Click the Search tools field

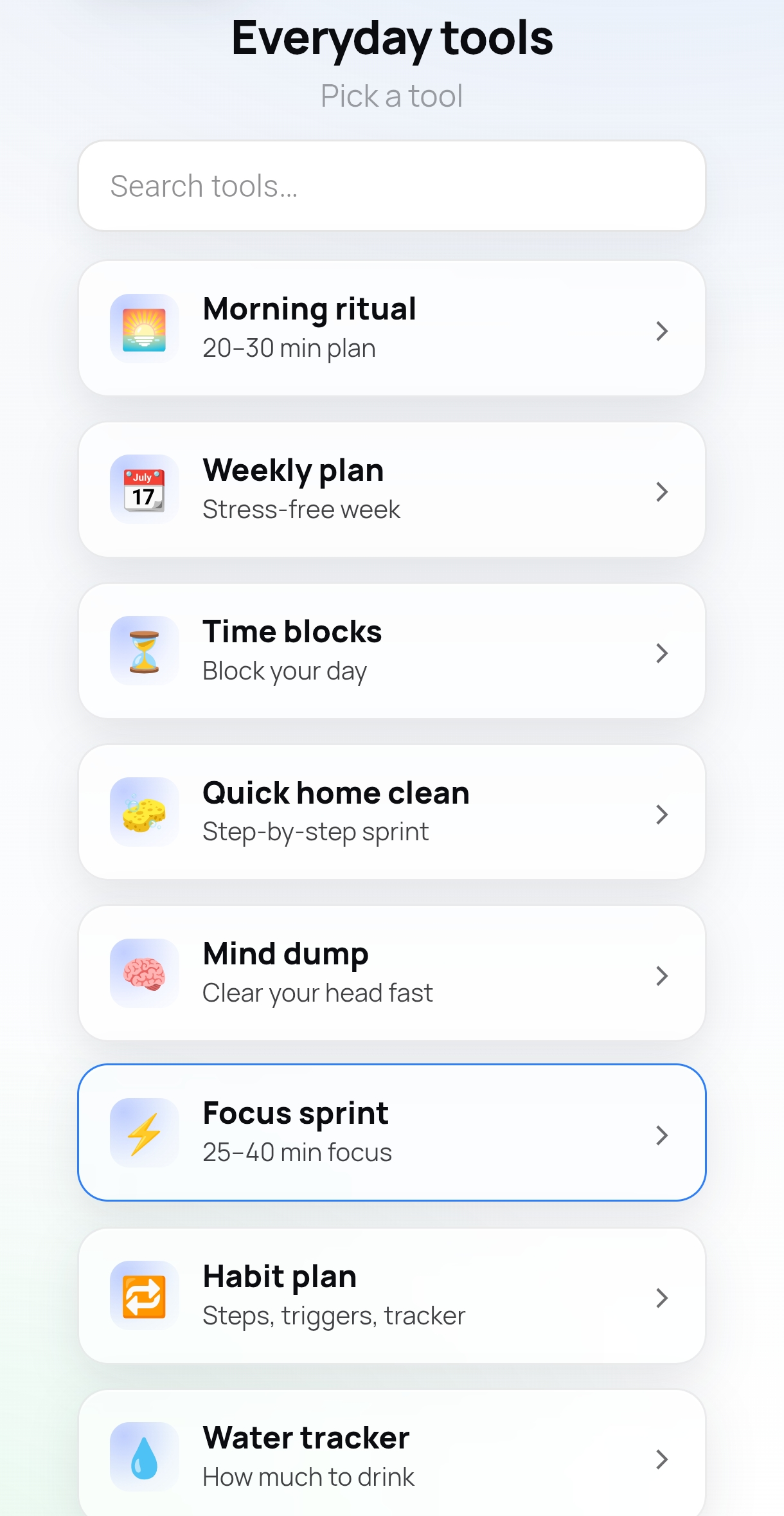pos(392,185)
